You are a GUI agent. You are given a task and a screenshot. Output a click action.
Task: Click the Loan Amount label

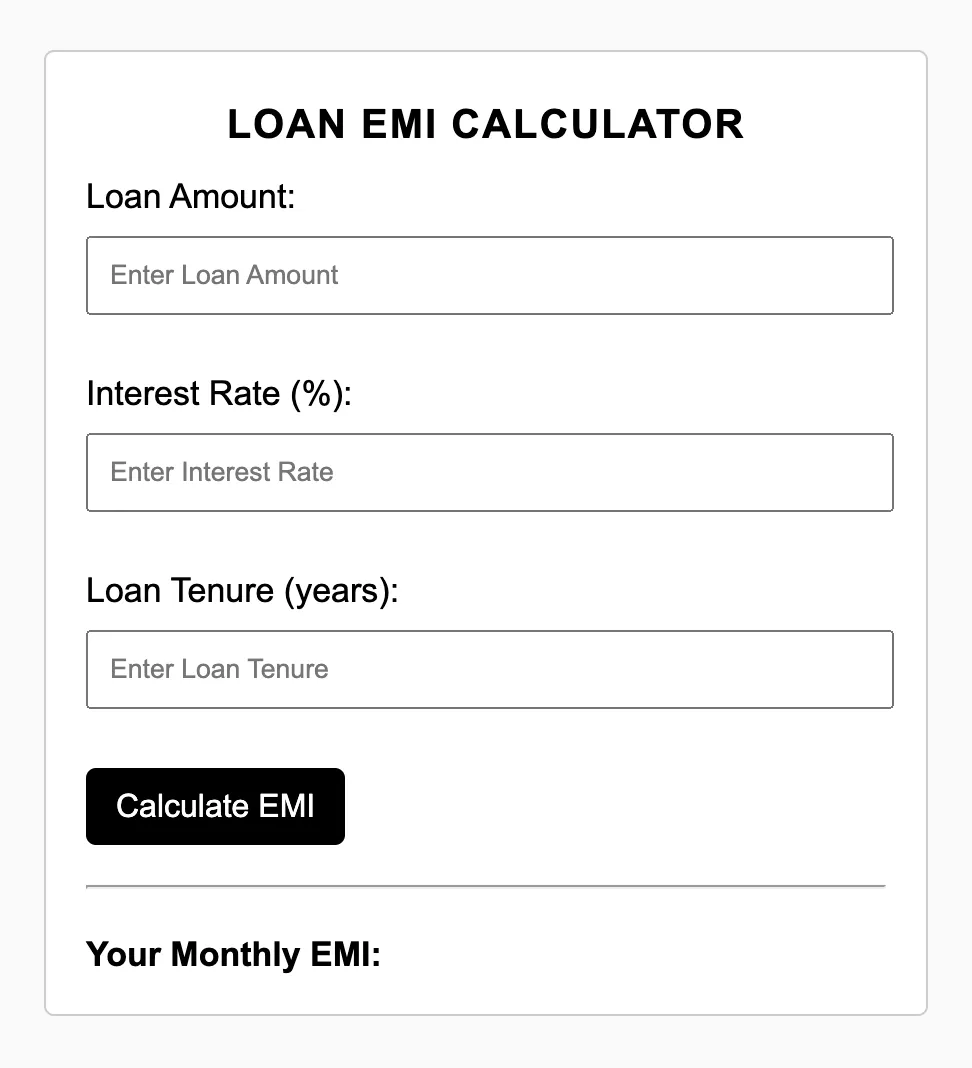[191, 196]
